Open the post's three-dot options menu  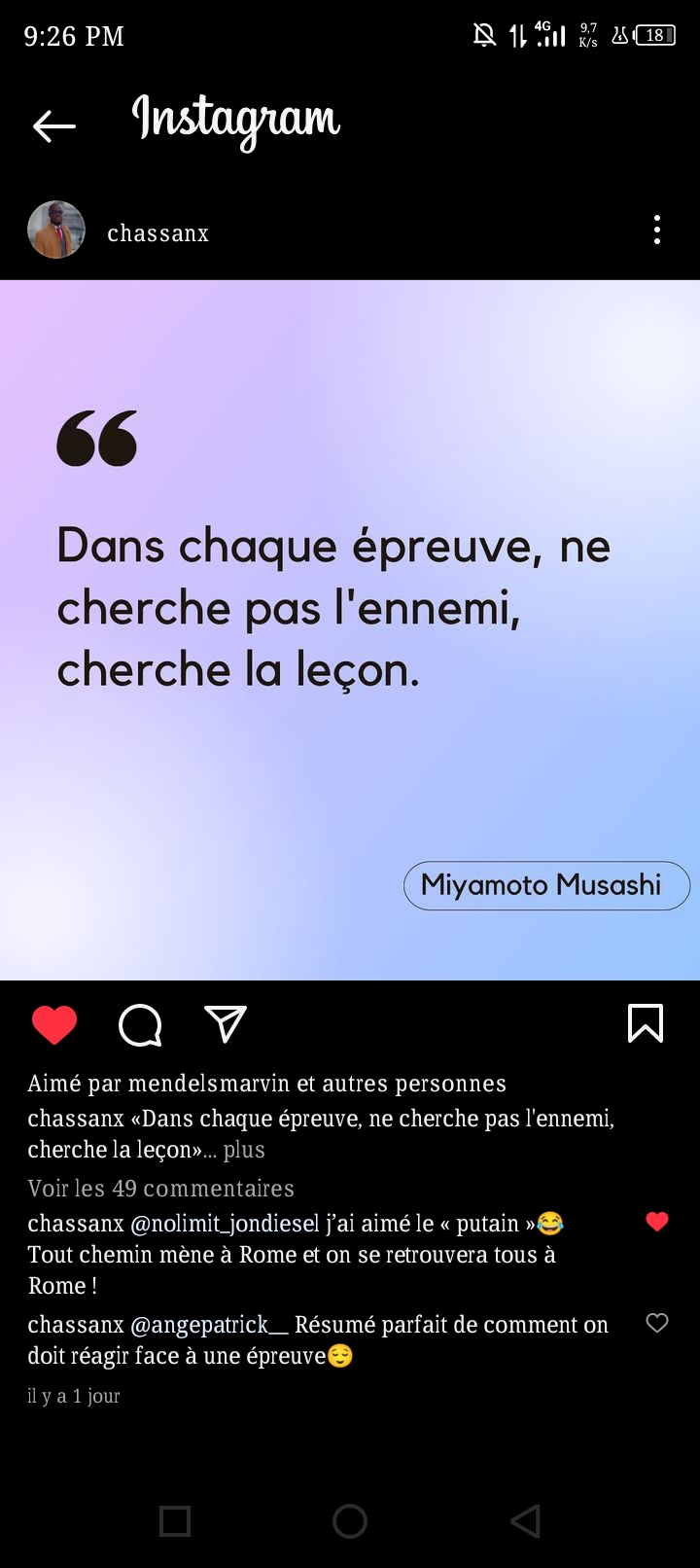click(x=657, y=231)
